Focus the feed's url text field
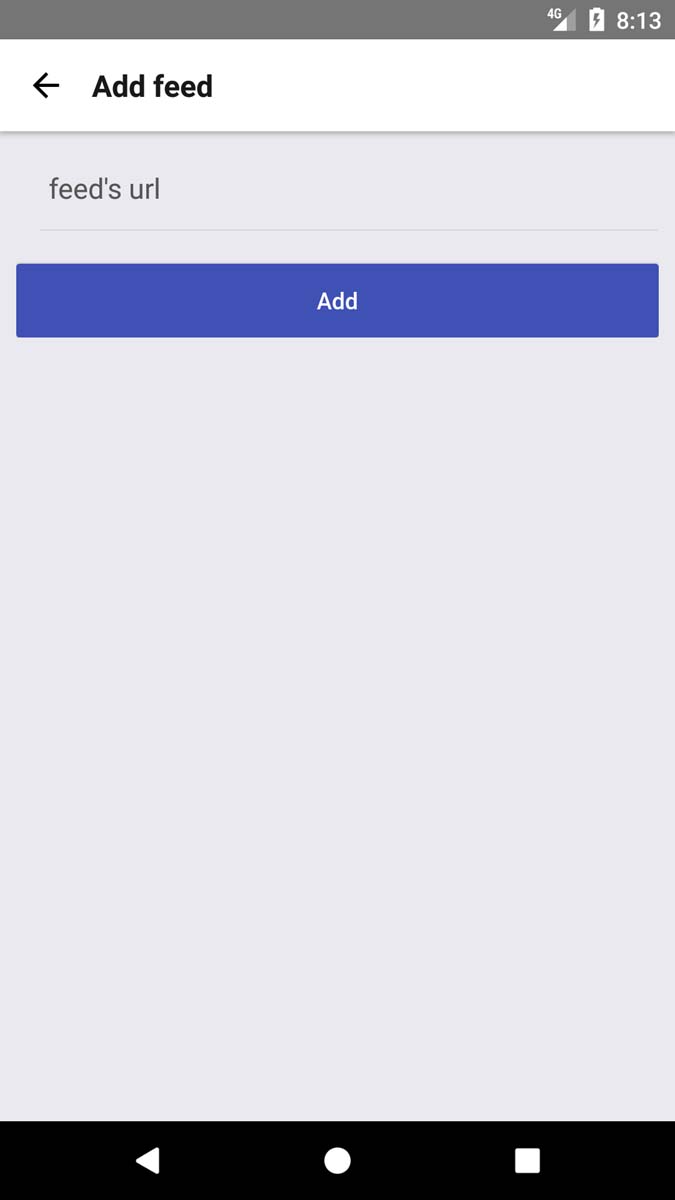Viewport: 675px width, 1200px height. click(x=348, y=190)
